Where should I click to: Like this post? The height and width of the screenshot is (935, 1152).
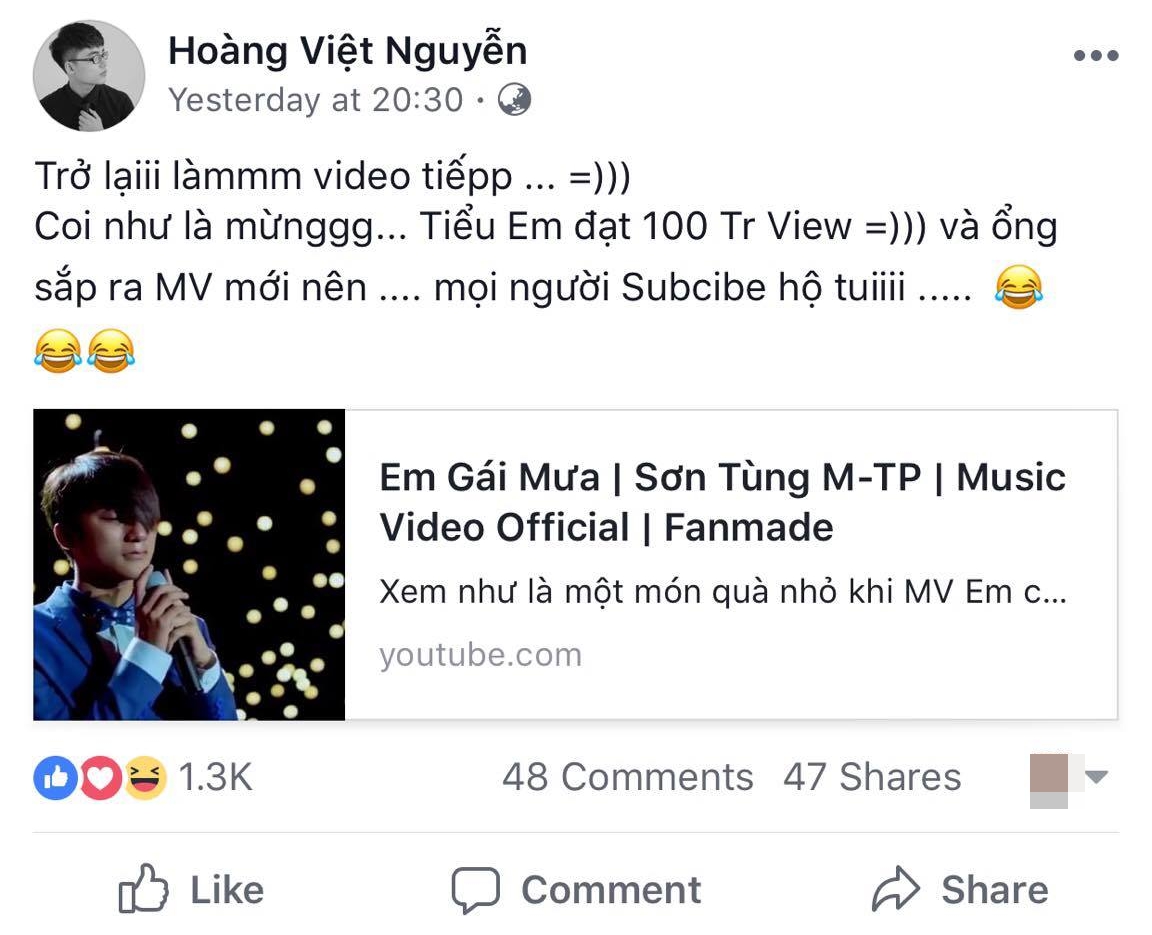coord(192,889)
